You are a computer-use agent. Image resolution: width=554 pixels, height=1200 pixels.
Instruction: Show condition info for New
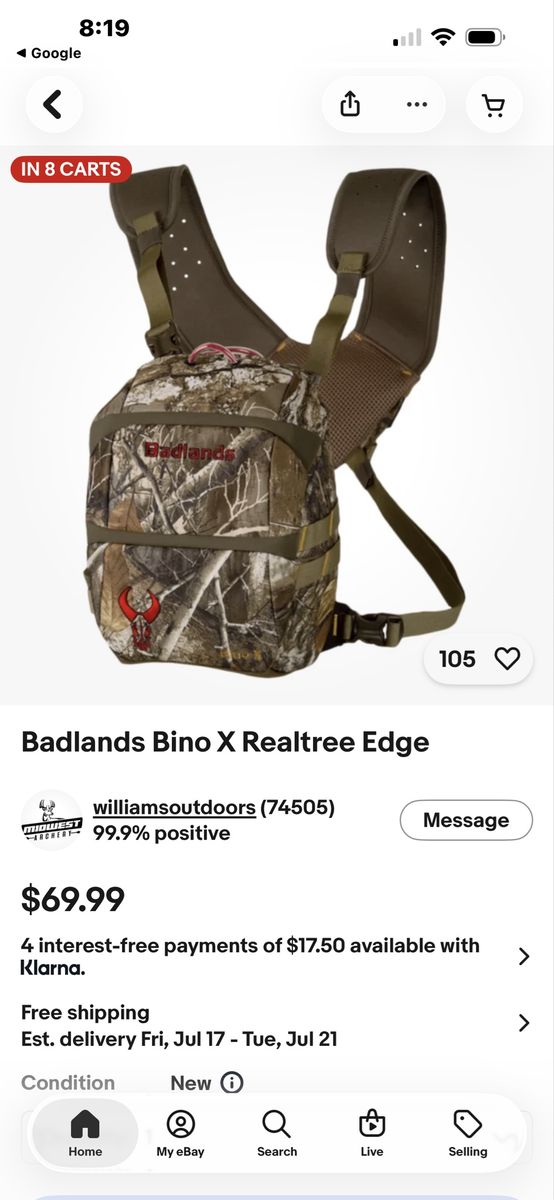232,1083
